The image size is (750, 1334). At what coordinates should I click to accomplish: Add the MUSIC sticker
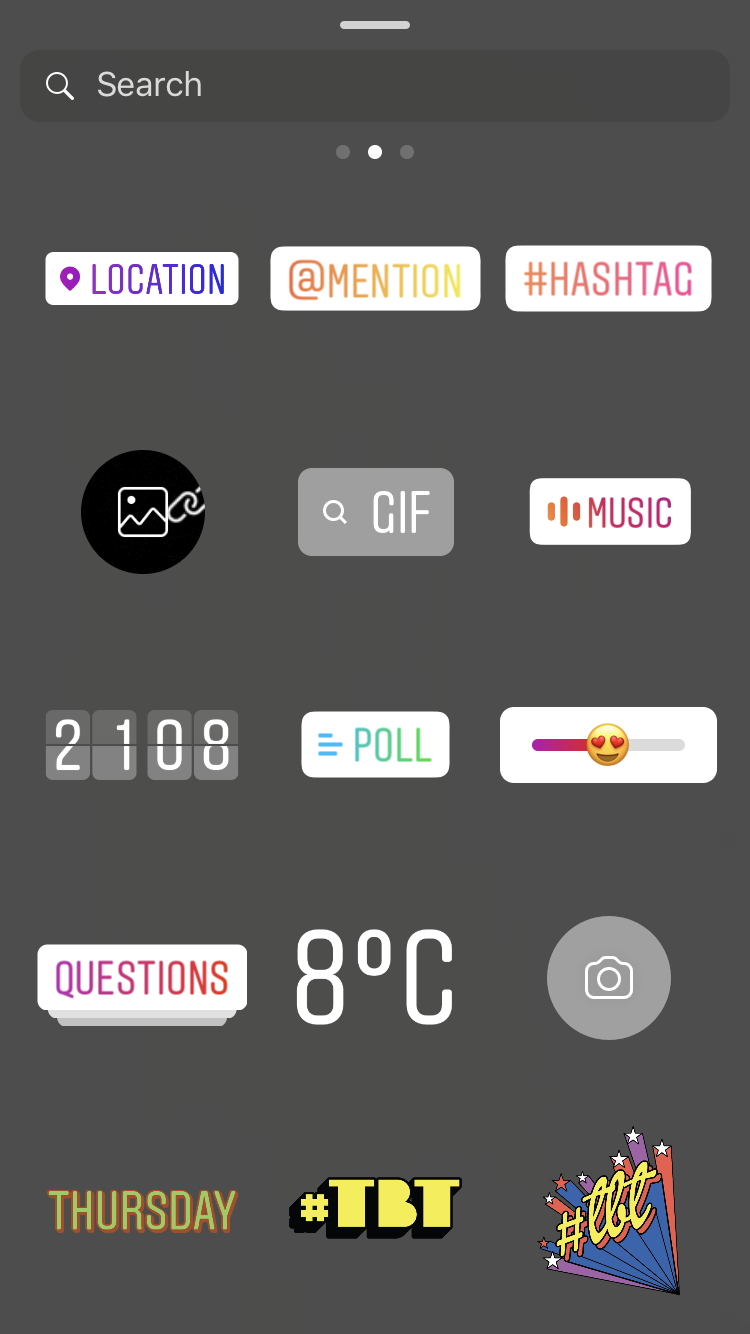coord(609,511)
